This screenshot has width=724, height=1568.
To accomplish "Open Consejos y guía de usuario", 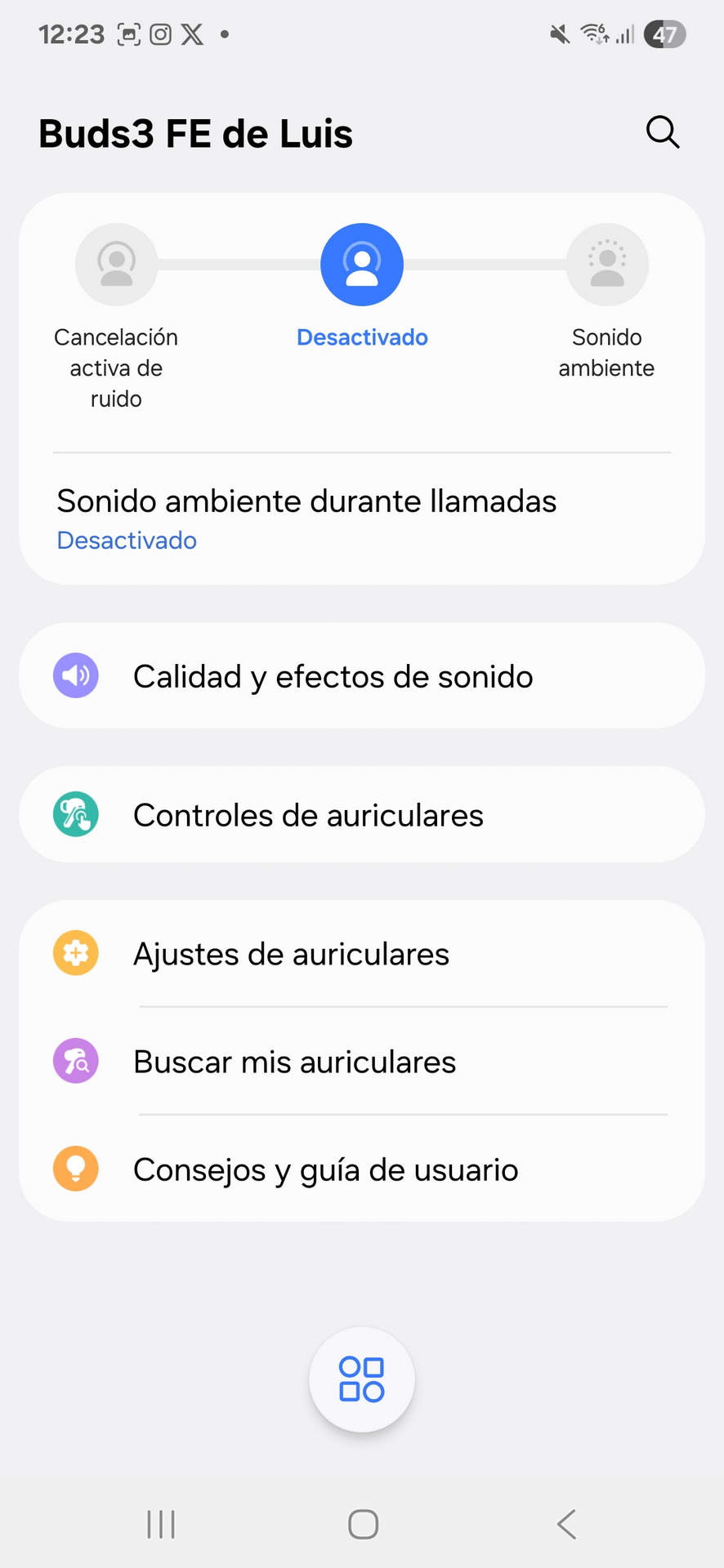I will click(362, 1169).
